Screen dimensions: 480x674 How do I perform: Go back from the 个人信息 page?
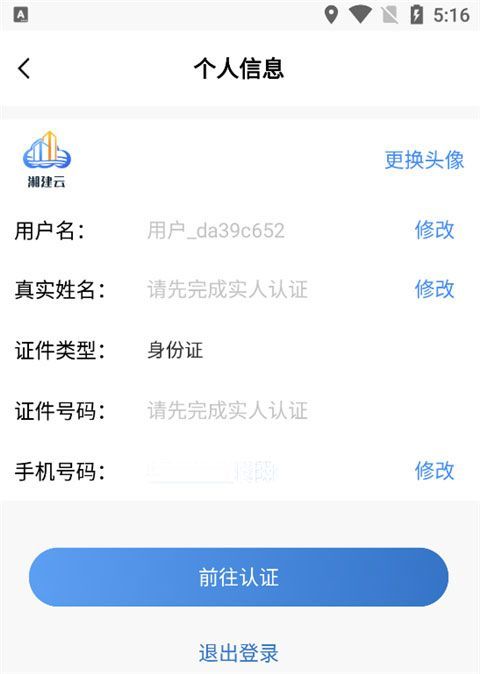(x=24, y=68)
